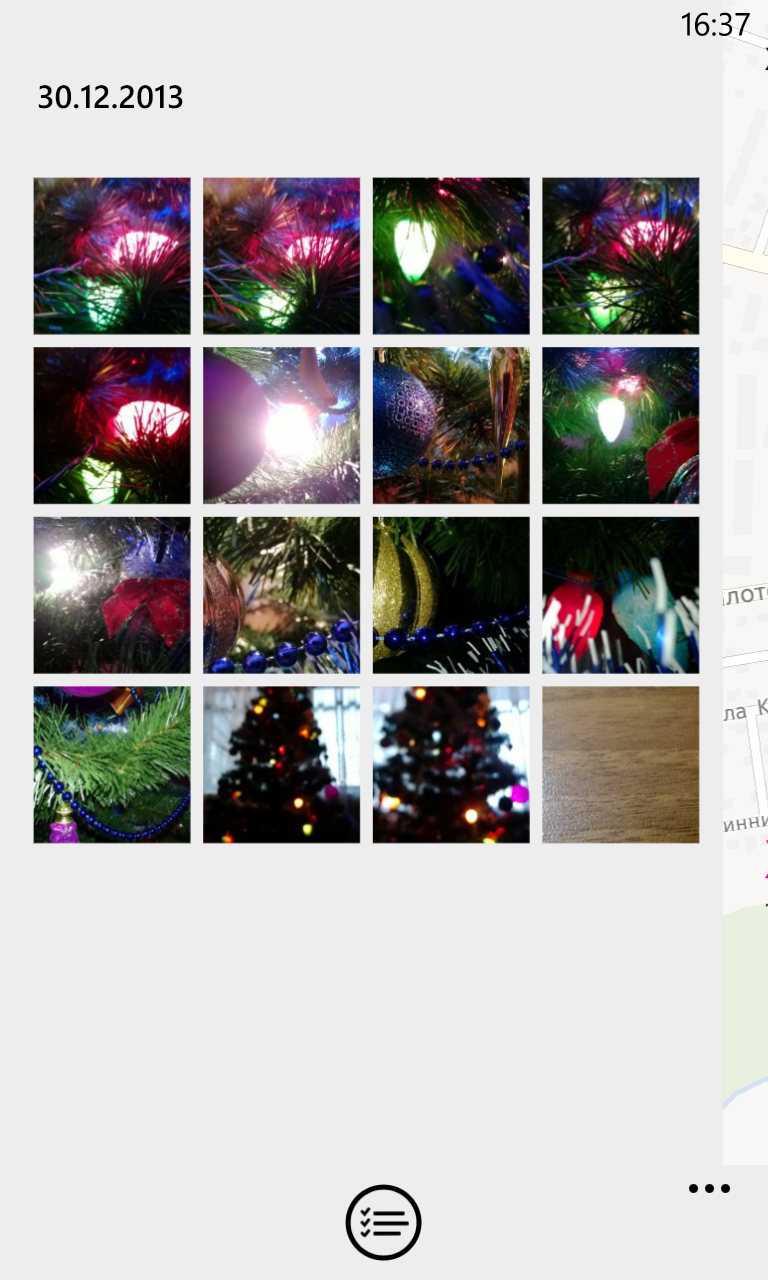768x1280 pixels.
Task: Open the wooden surface photo
Action: (x=621, y=765)
